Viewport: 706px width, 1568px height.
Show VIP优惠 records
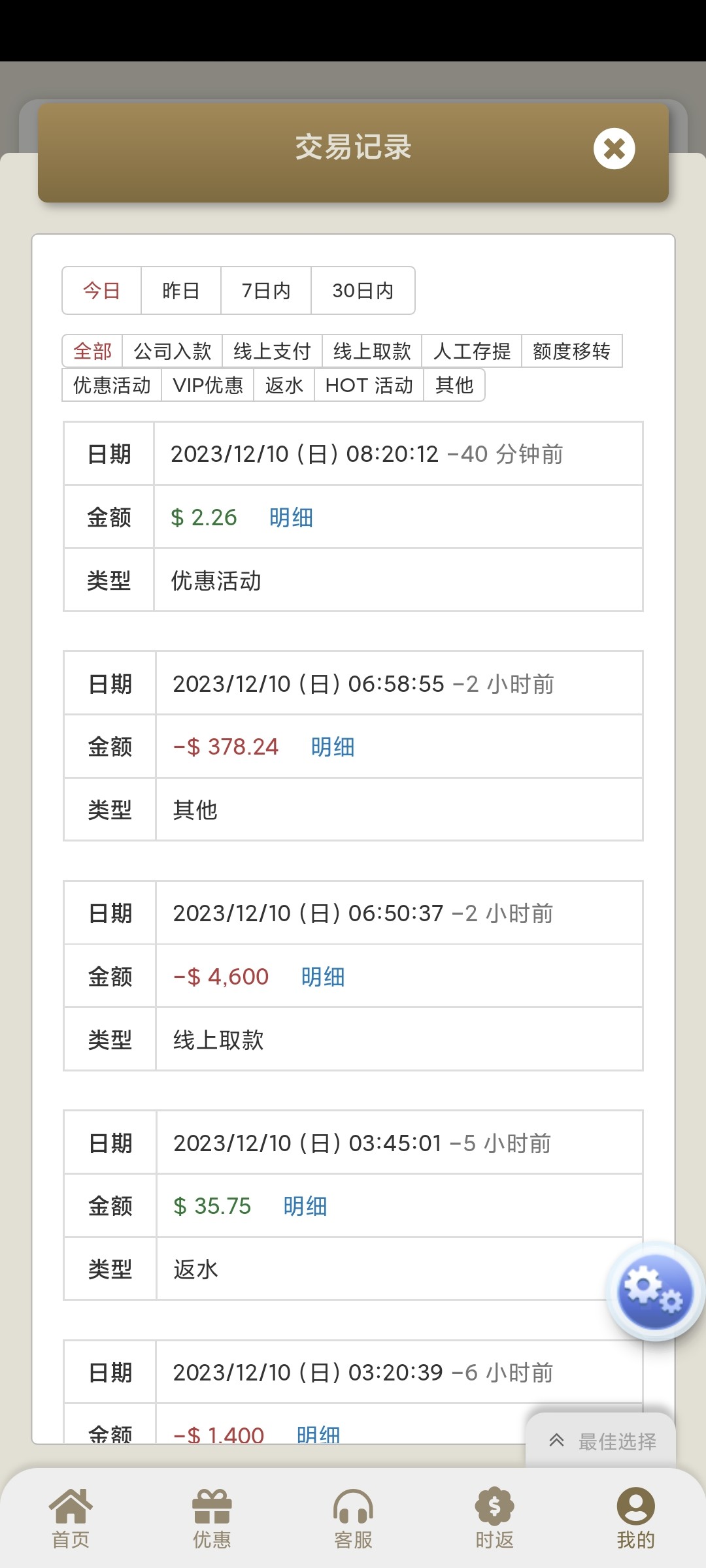pos(208,385)
